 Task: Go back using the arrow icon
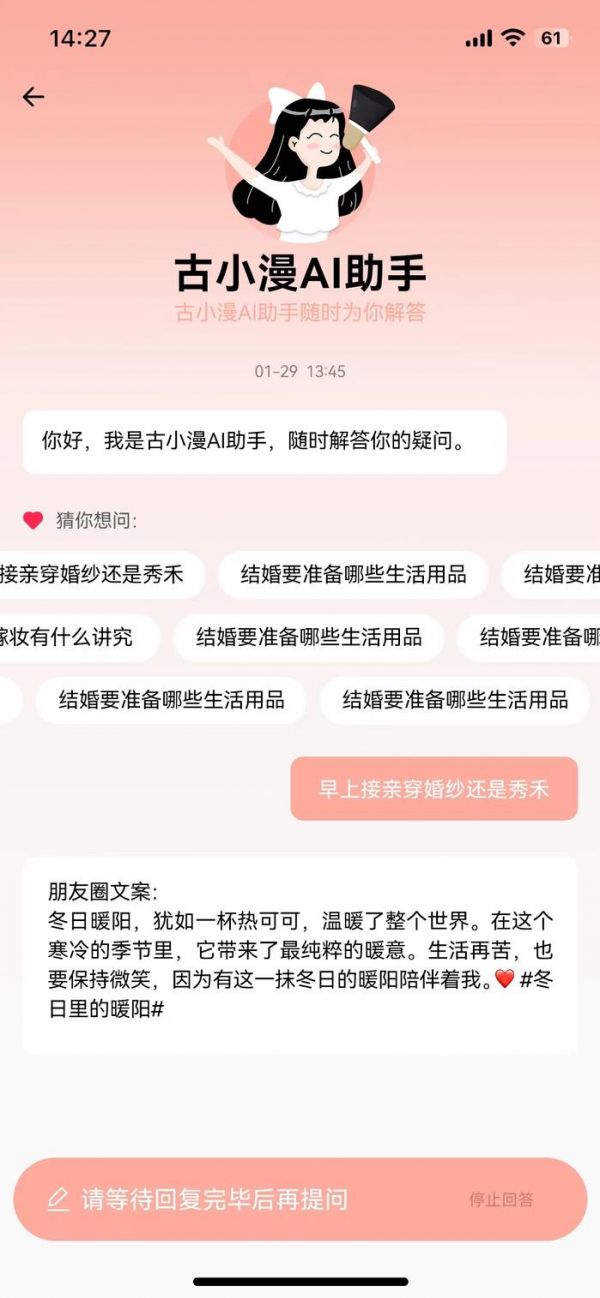34,96
